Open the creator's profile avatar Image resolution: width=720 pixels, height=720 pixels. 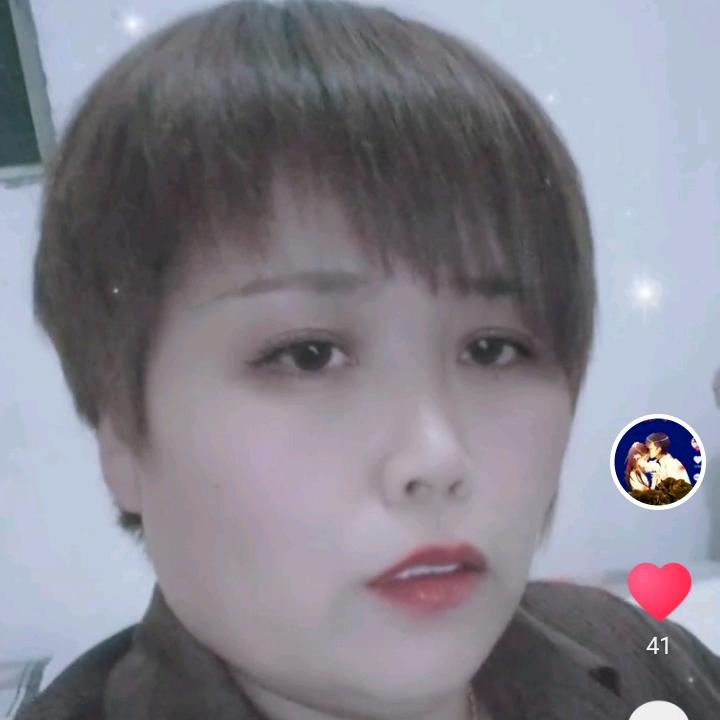(x=658, y=462)
